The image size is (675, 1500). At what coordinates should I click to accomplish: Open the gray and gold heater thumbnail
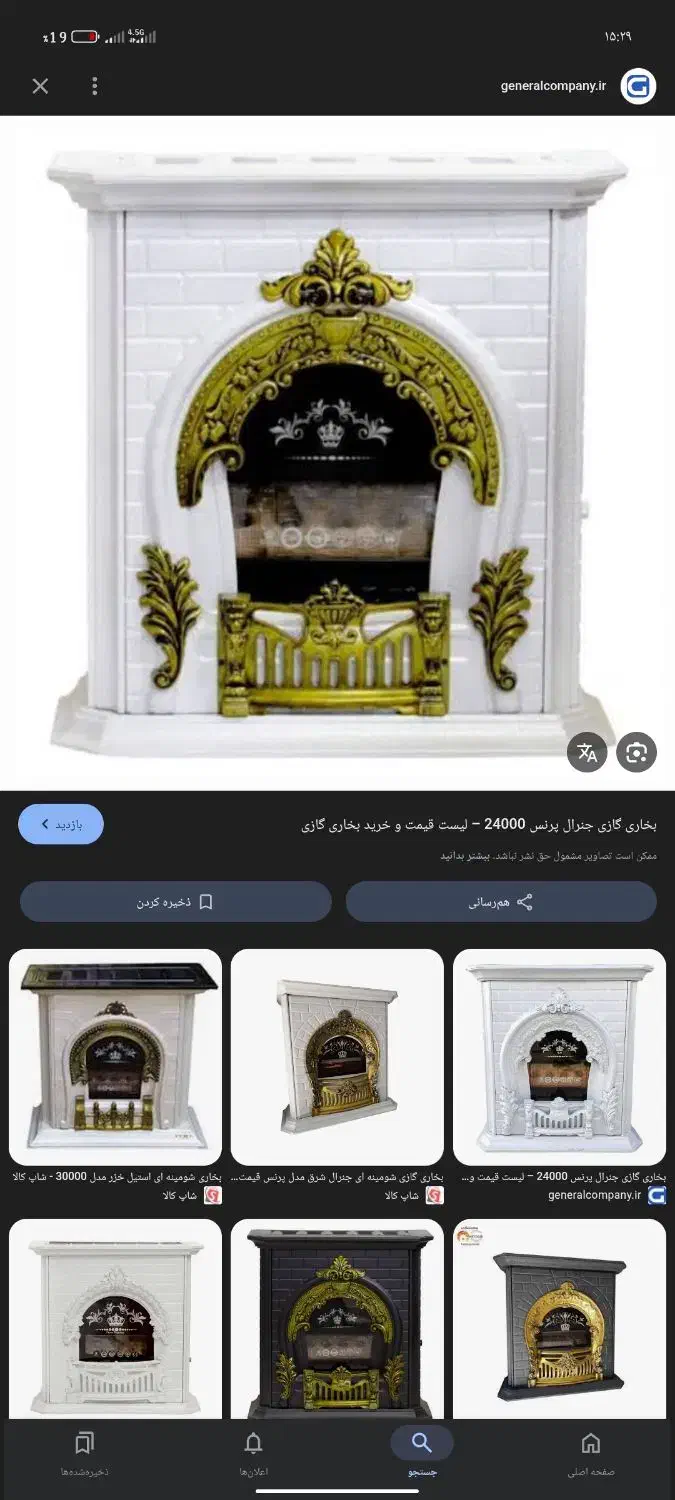(x=559, y=1320)
